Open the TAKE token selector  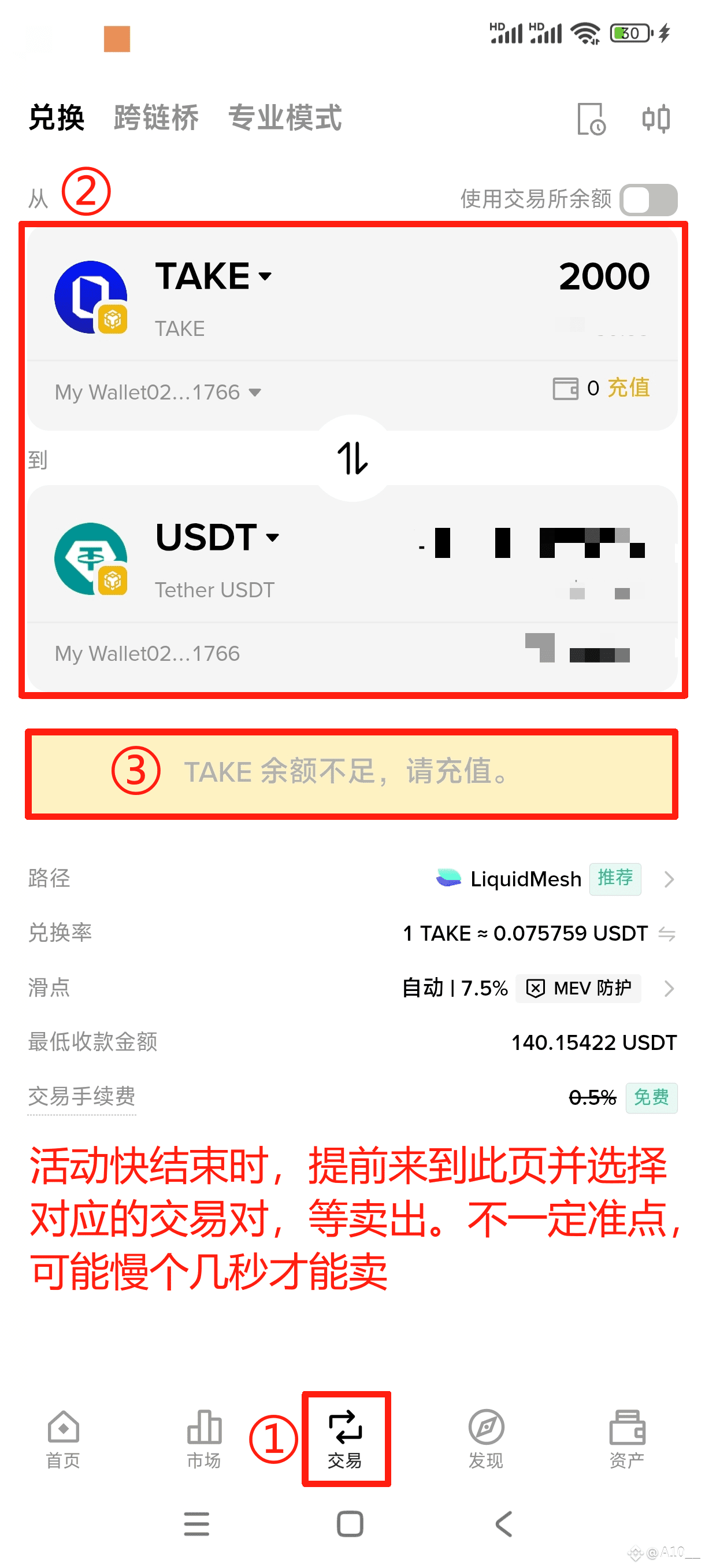click(x=213, y=276)
